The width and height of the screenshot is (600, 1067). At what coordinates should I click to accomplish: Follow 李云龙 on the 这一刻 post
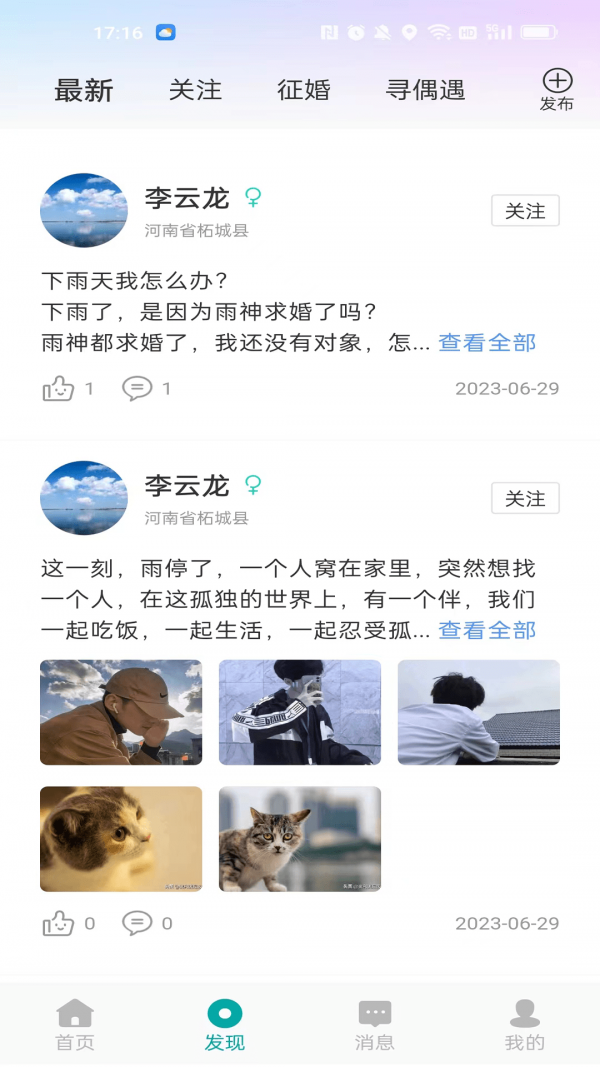pyautogui.click(x=525, y=498)
